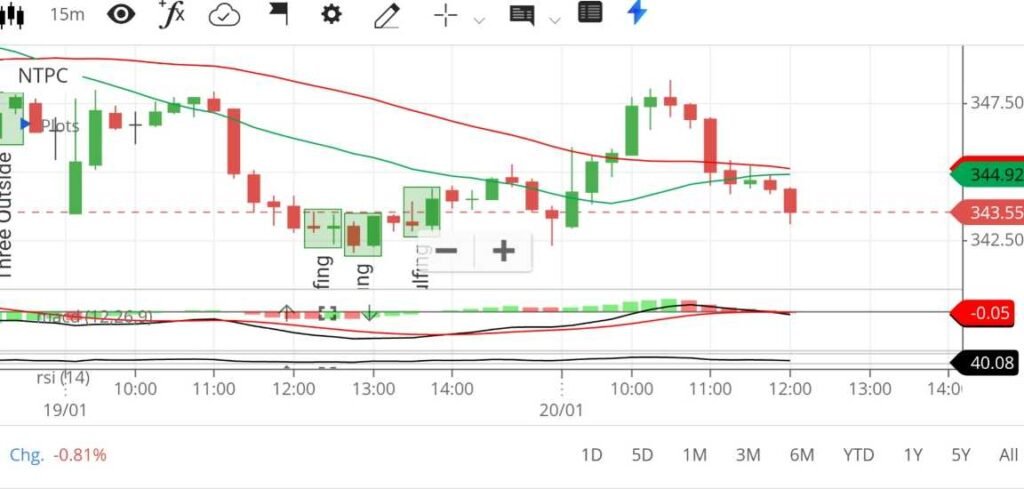
Task: Show year-to-date YTD range
Action: point(857,455)
